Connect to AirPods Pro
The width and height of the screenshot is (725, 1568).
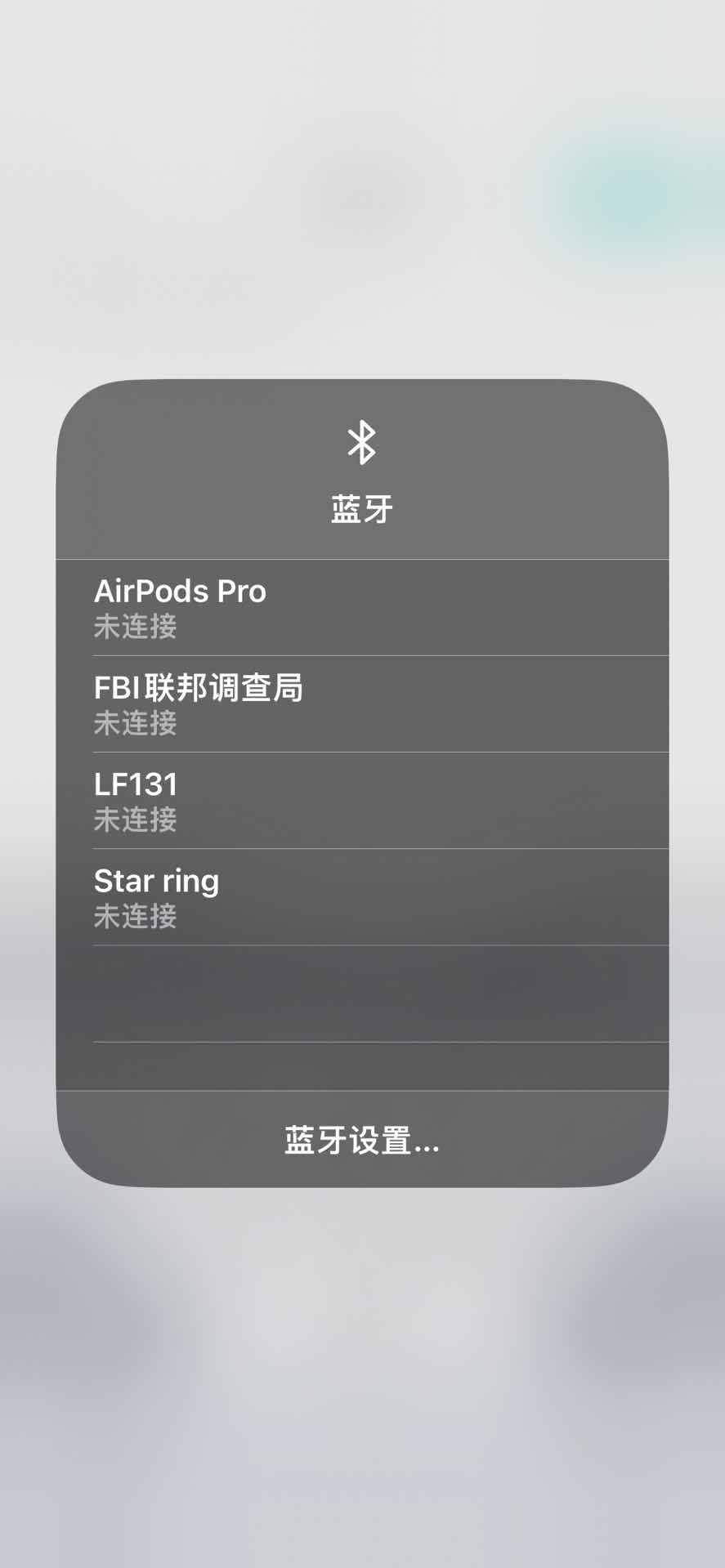point(361,607)
